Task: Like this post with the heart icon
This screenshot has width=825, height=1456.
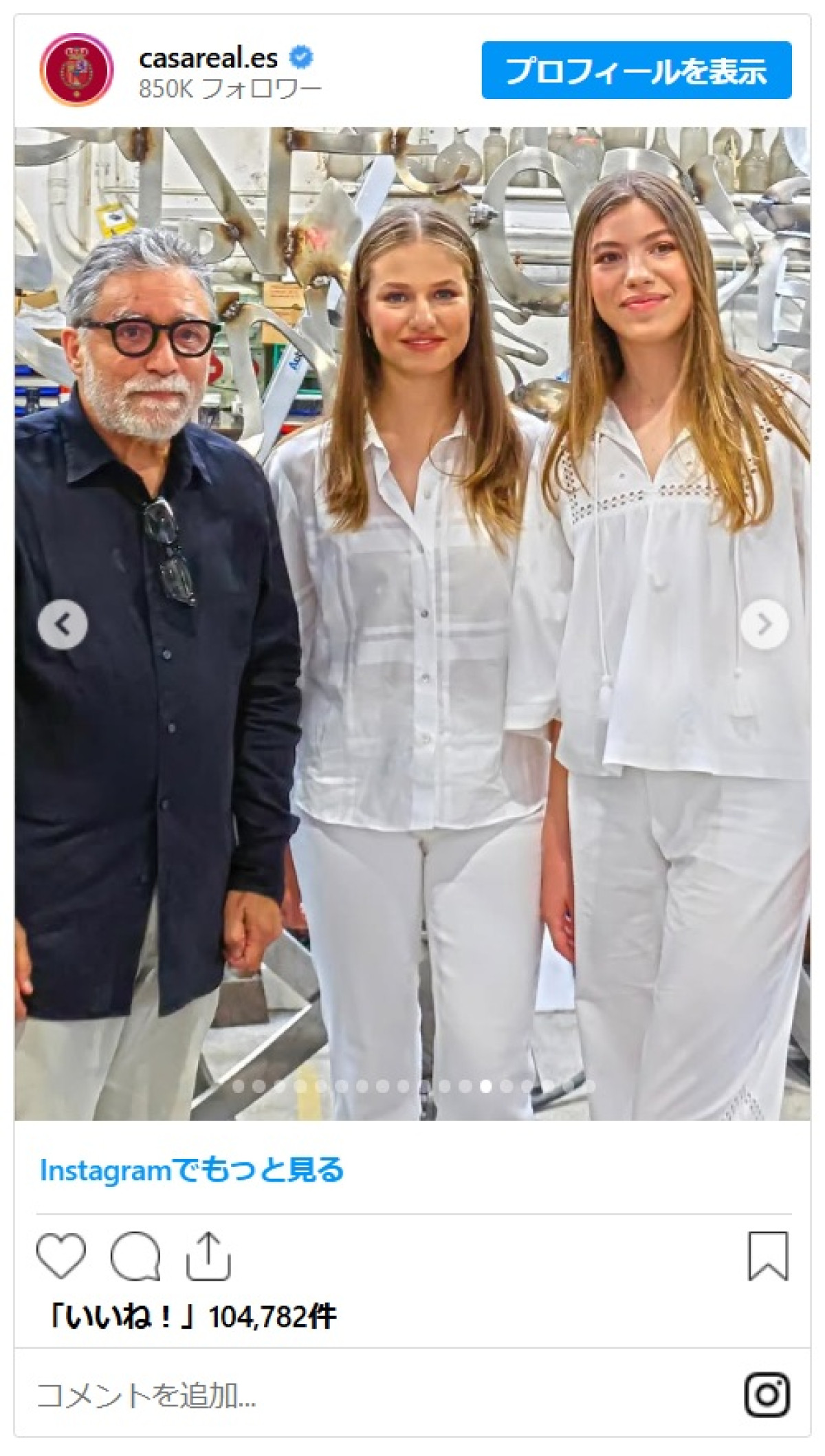Action: click(x=61, y=1257)
